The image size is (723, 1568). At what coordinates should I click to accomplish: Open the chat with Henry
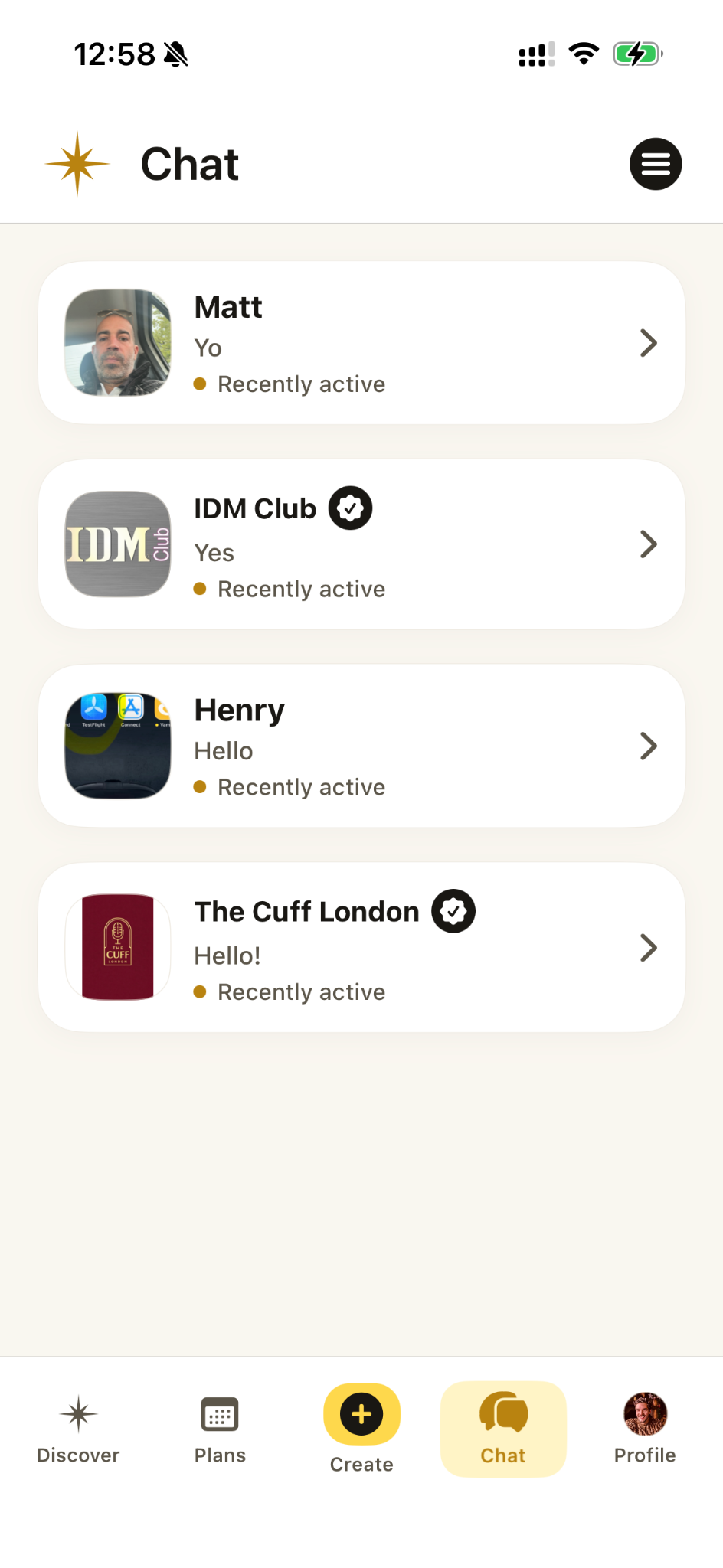click(361, 746)
